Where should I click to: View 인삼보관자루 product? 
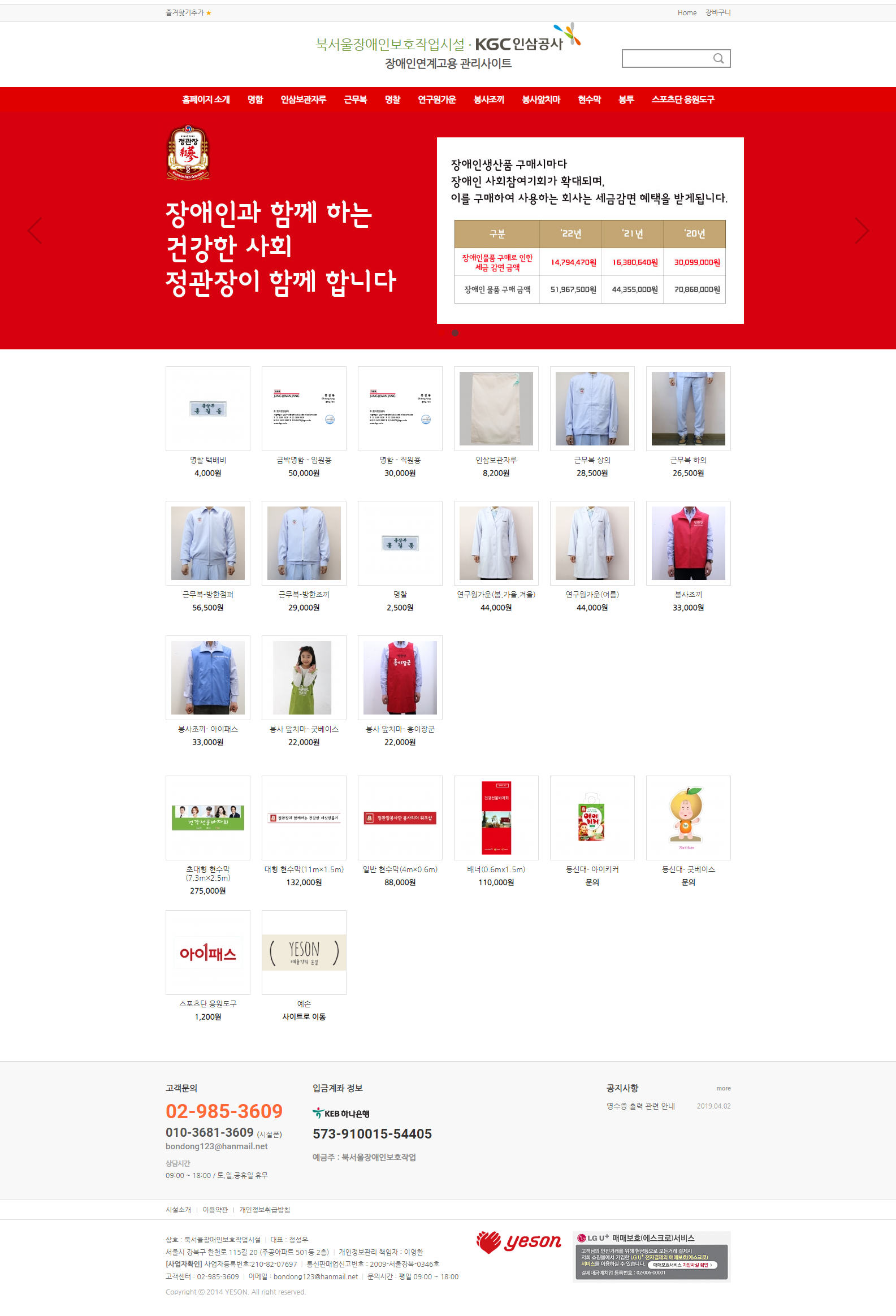coord(496,409)
